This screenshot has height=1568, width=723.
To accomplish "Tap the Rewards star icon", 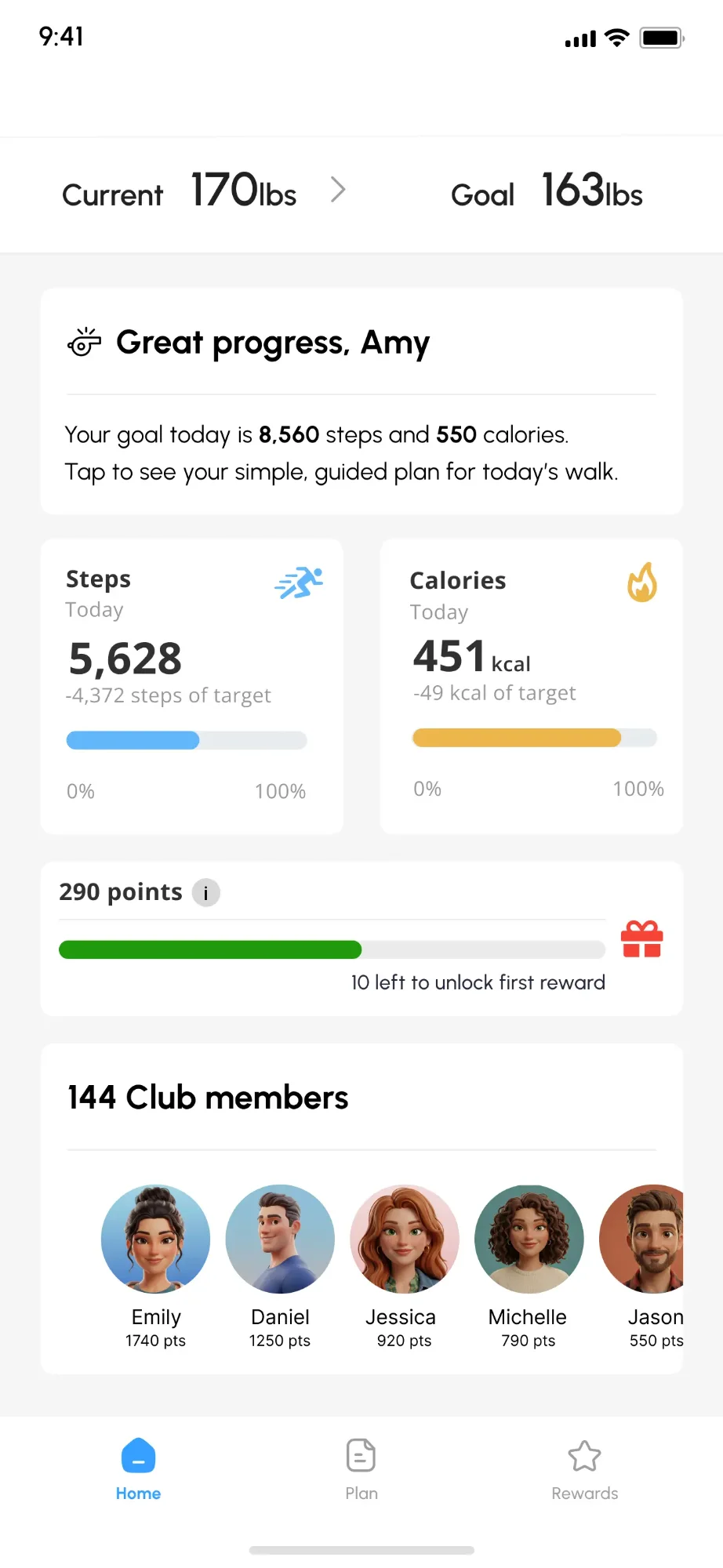I will pyautogui.click(x=584, y=1456).
